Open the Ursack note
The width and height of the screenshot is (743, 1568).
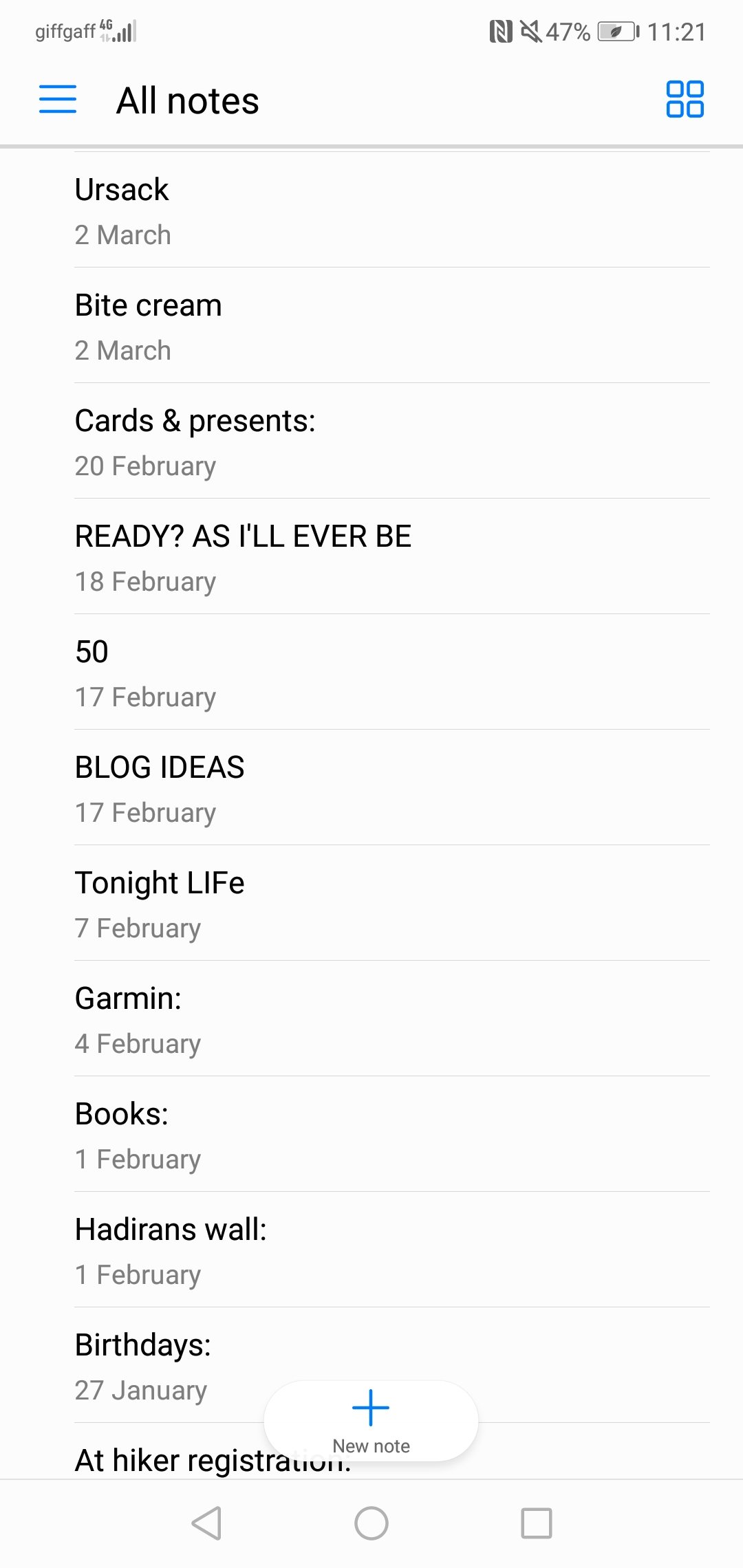tap(371, 210)
